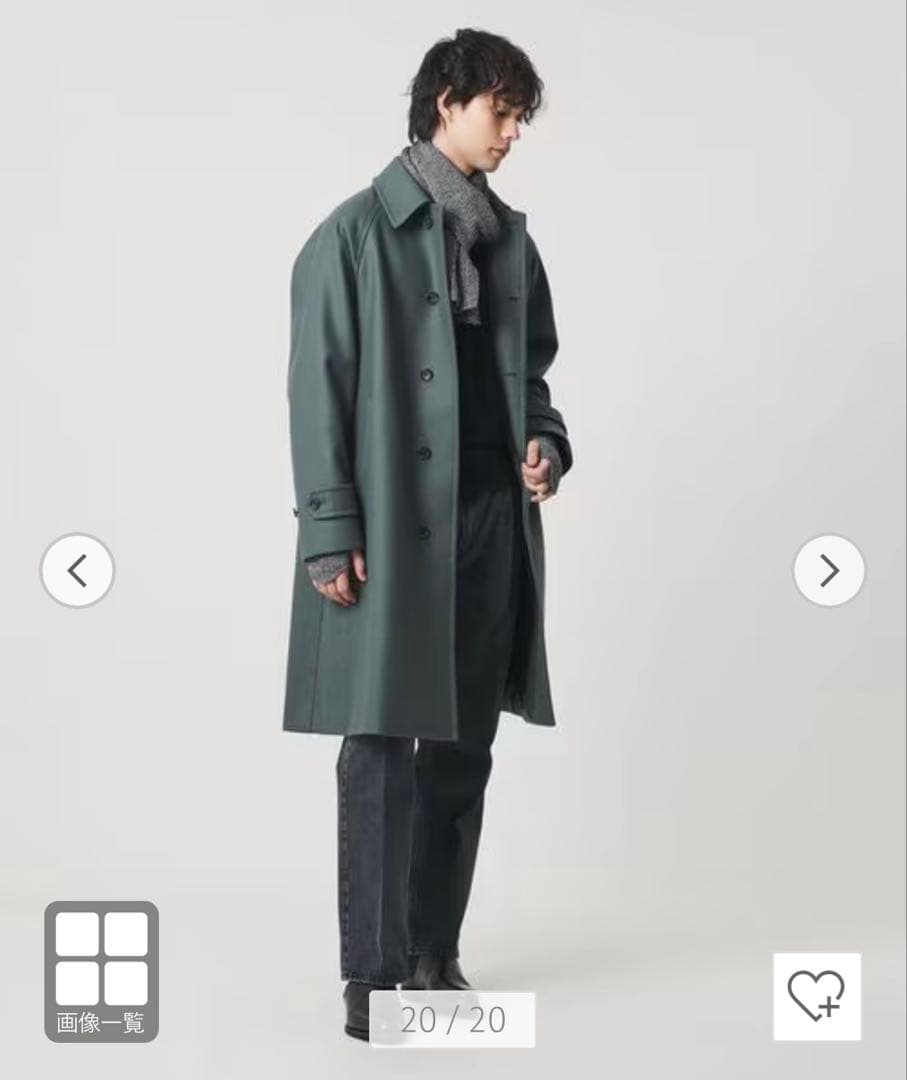Go to the next product image
Image resolution: width=907 pixels, height=1080 pixels.
point(829,570)
